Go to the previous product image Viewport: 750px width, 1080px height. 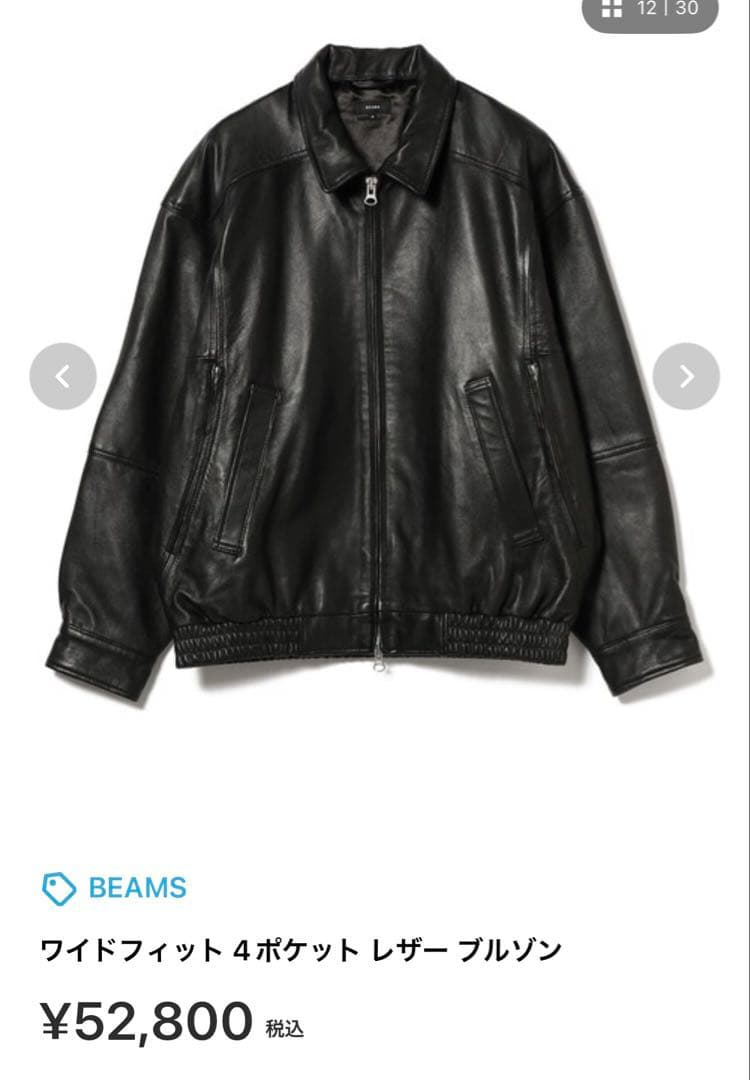coord(63,376)
